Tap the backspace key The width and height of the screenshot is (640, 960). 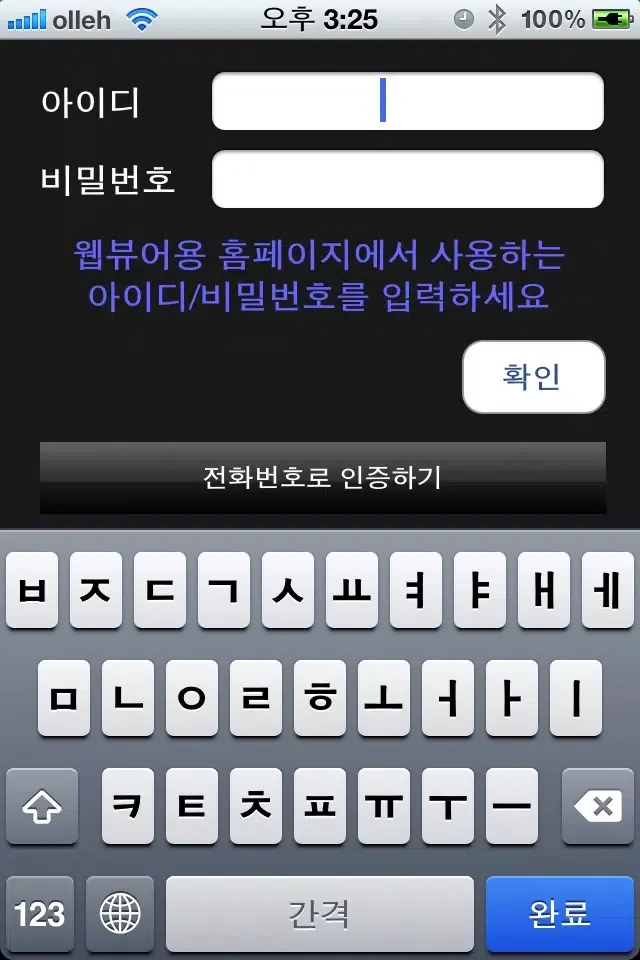click(x=597, y=806)
